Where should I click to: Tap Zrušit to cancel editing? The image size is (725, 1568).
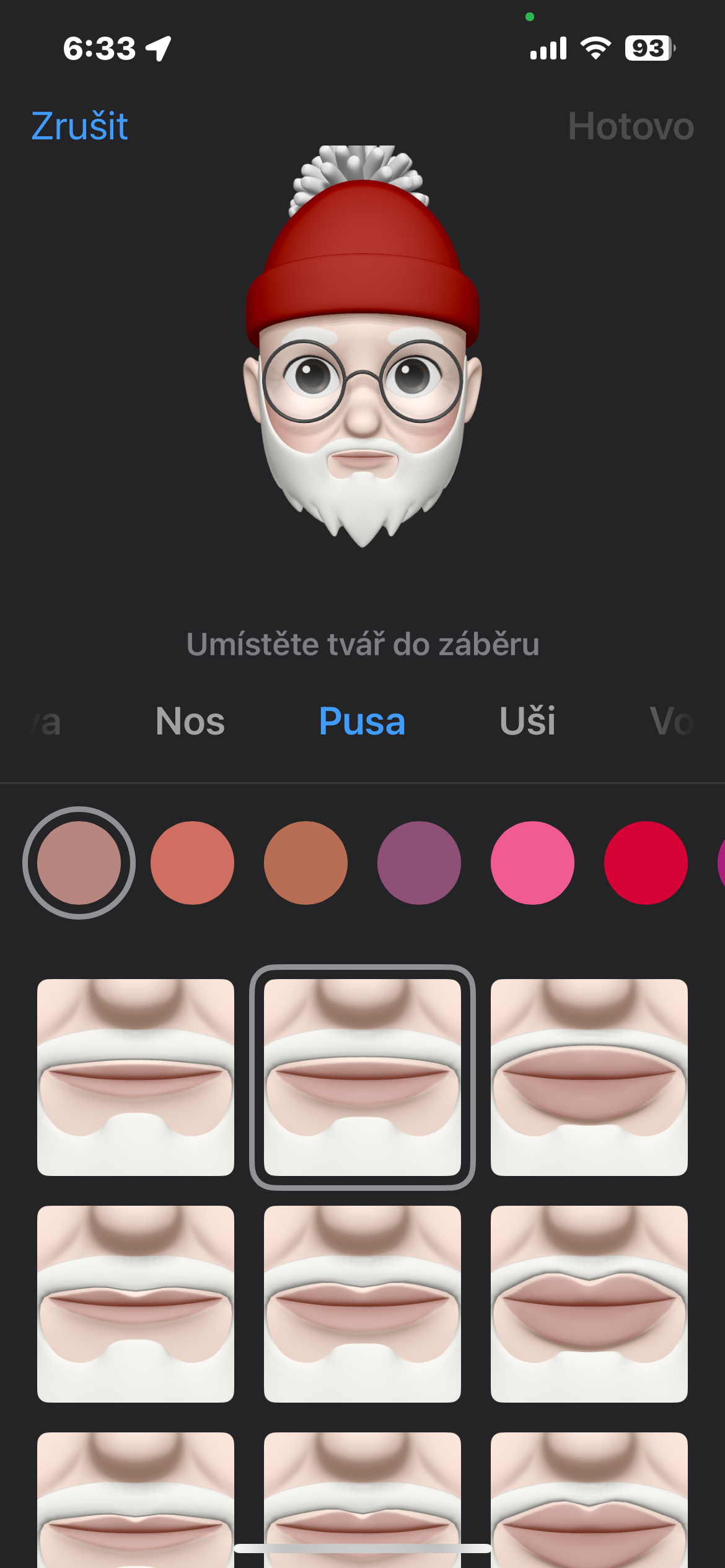click(x=79, y=126)
